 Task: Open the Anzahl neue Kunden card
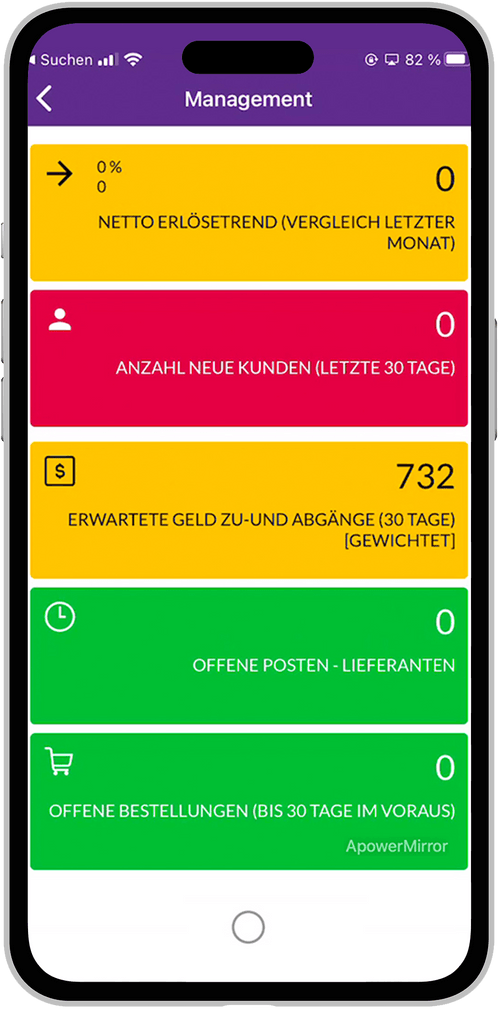coord(249,358)
